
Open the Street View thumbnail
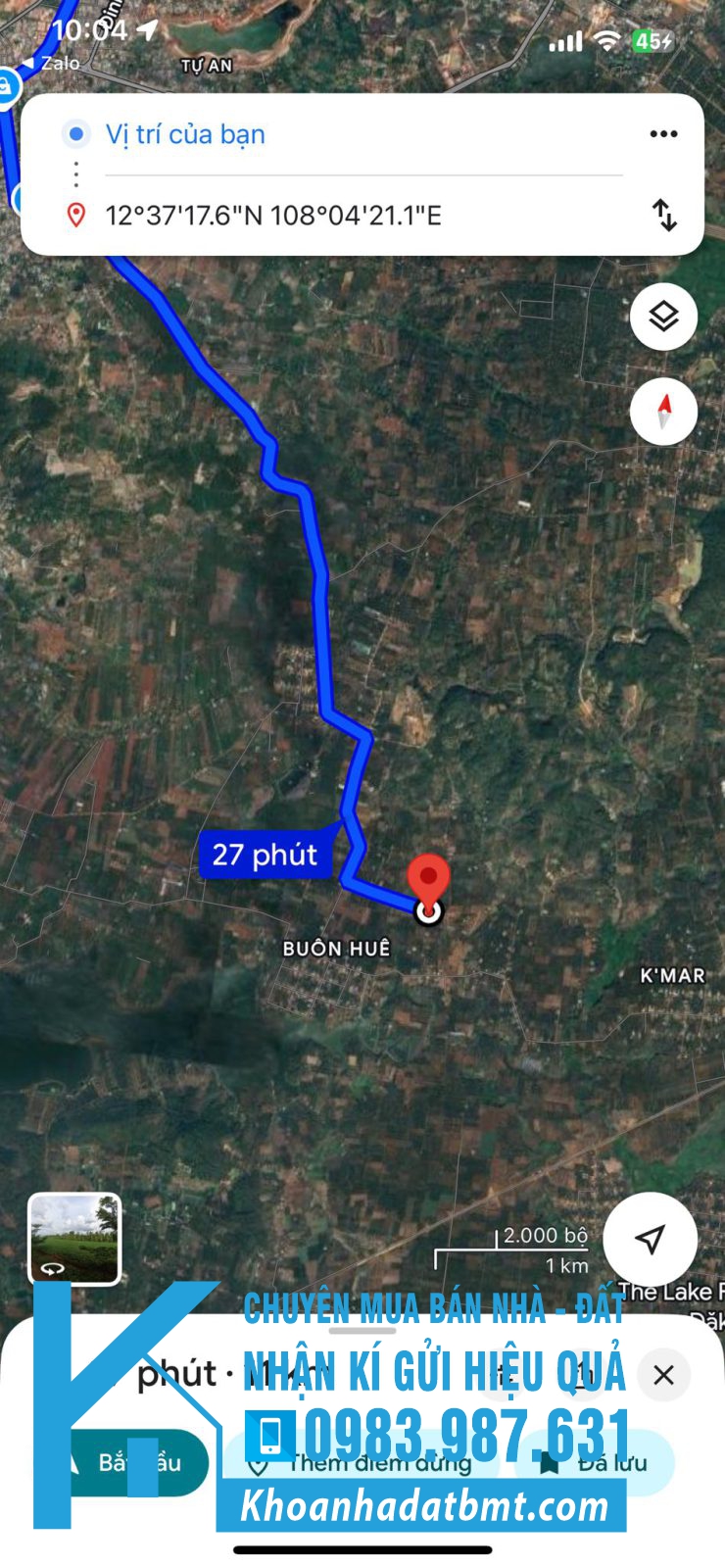click(x=74, y=1239)
